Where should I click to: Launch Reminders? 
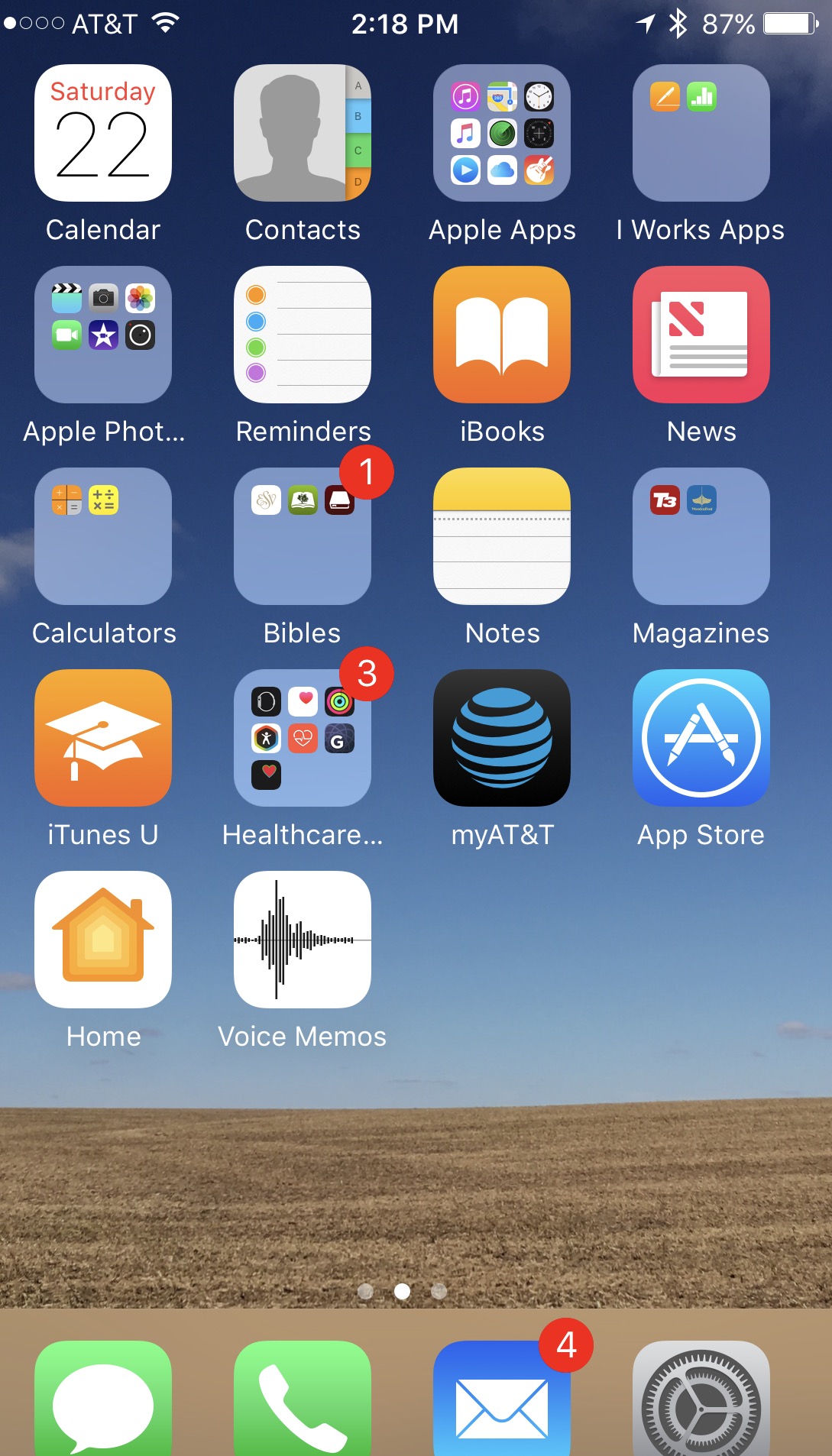coord(303,335)
